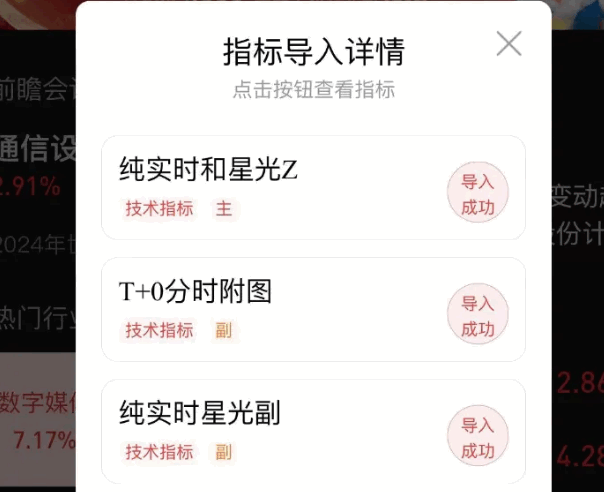Tap 导入成功 for 纯实时星光副

[x=478, y=438]
